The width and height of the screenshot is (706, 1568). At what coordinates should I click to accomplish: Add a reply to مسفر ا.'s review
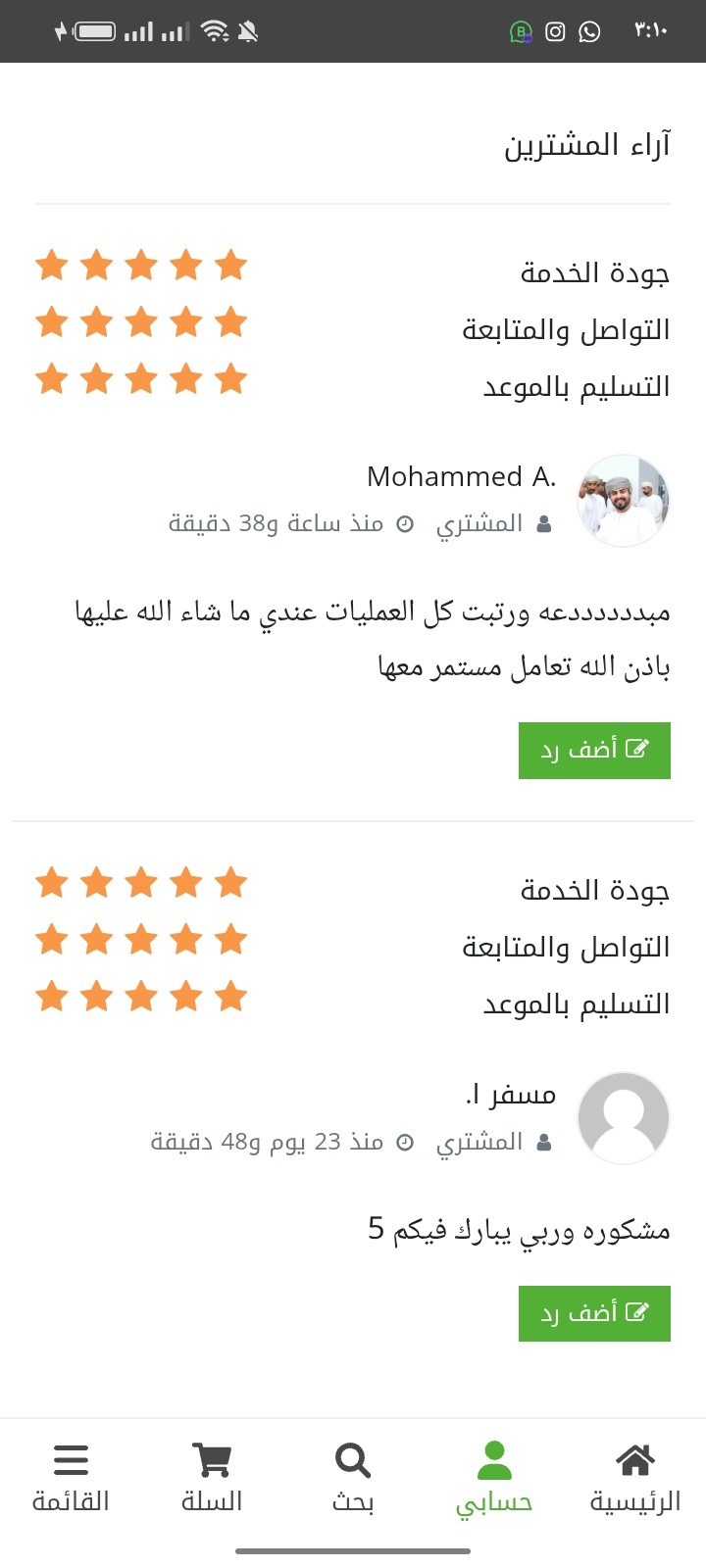pyautogui.click(x=594, y=1313)
